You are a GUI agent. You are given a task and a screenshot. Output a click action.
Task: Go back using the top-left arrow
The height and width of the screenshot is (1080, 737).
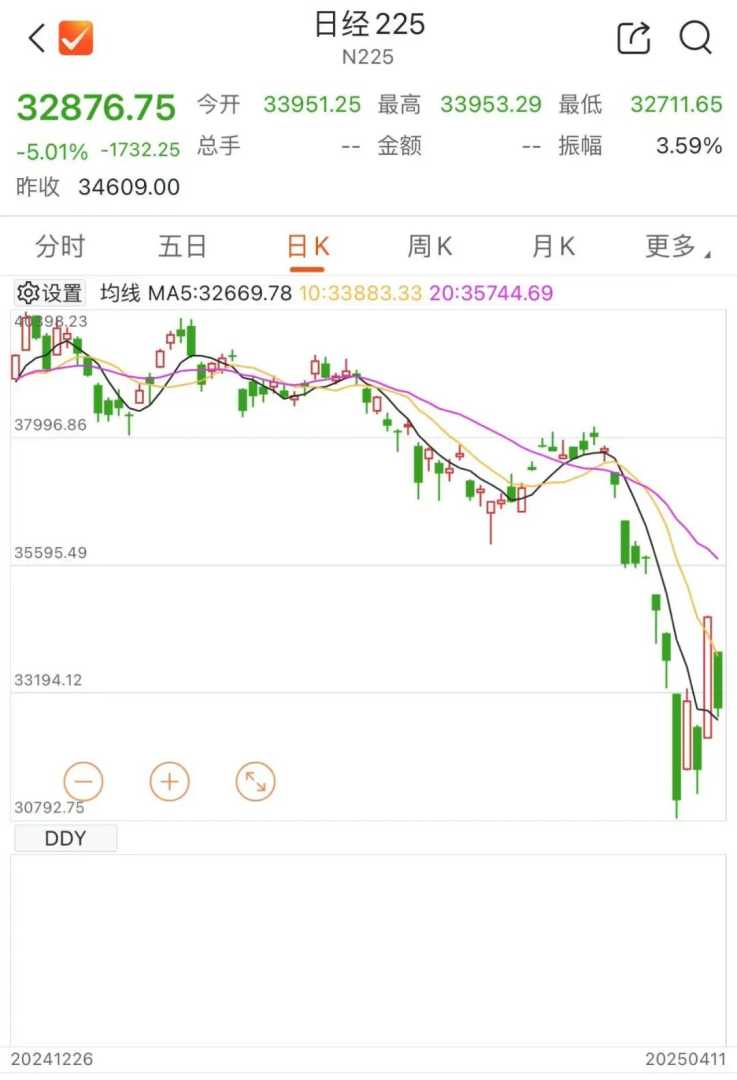click(36, 39)
